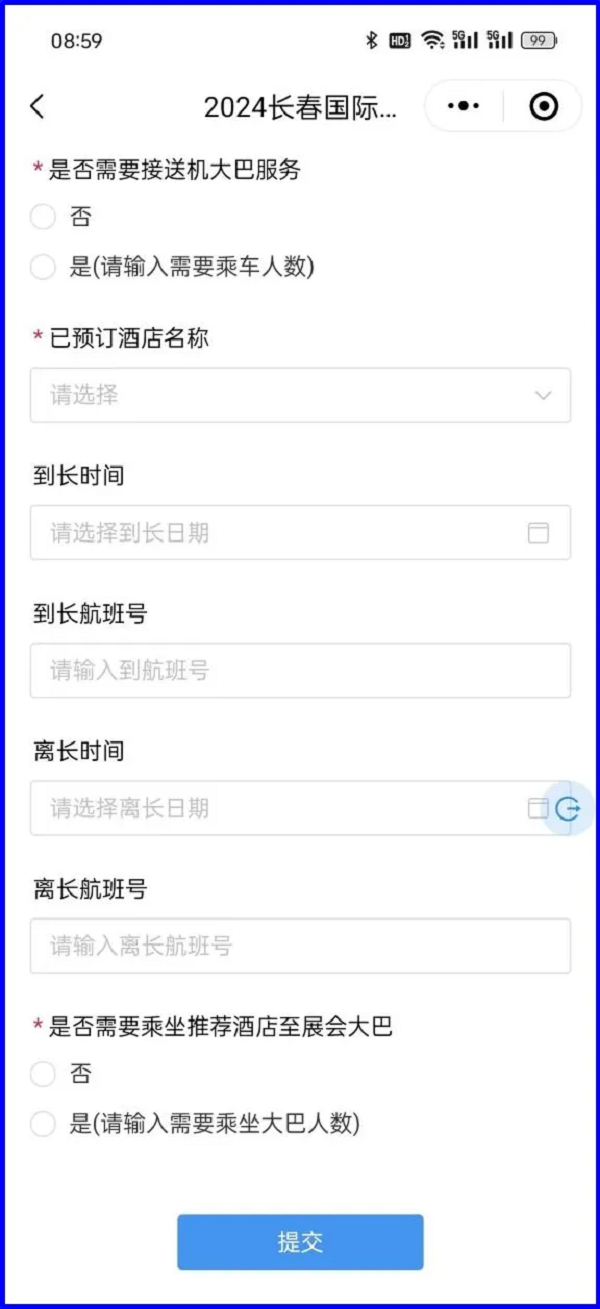
Task: Select 是(请输入需要乘车人数) option
Action: tap(43, 267)
